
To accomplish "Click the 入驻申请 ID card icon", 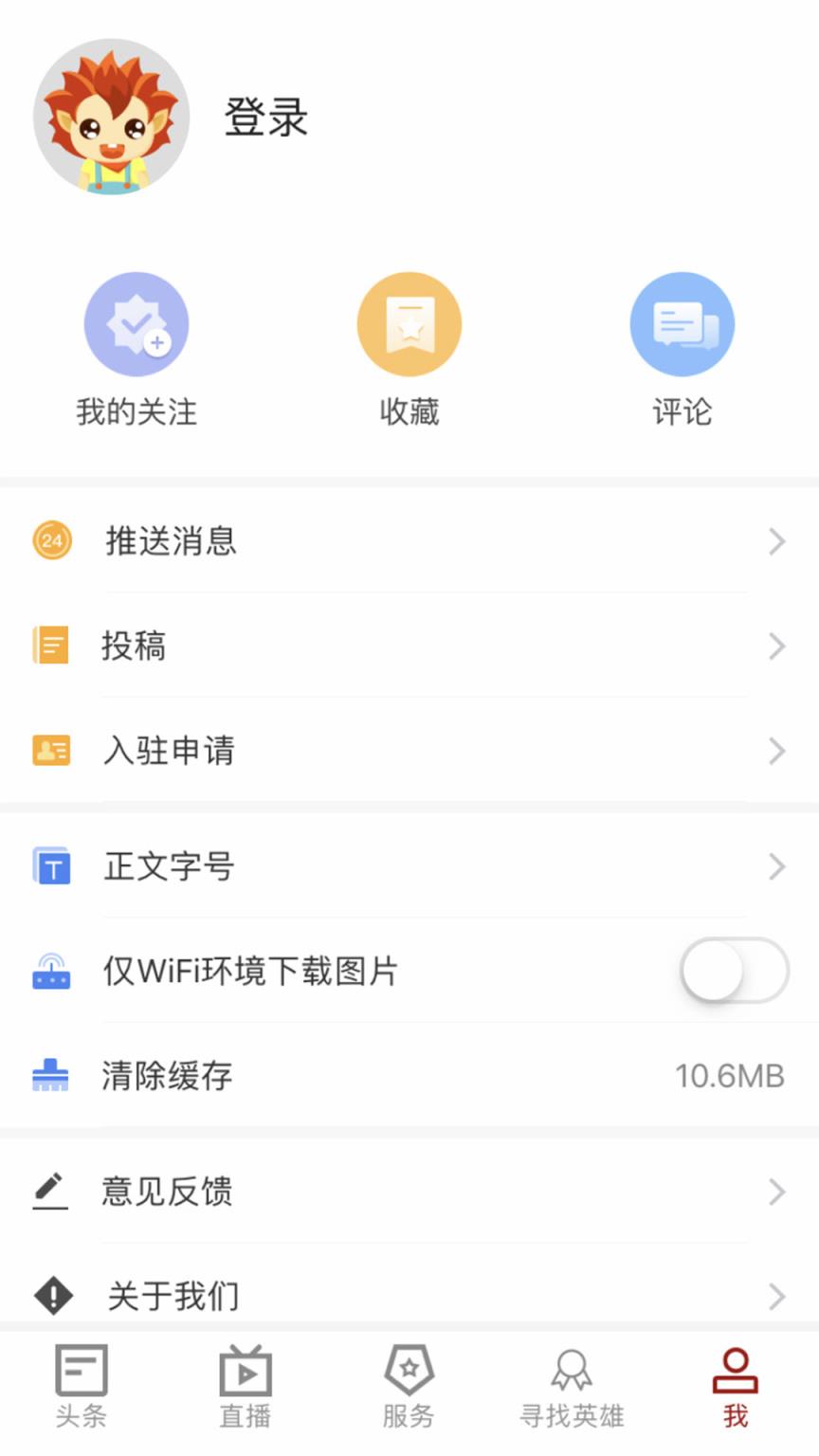I will click(52, 751).
